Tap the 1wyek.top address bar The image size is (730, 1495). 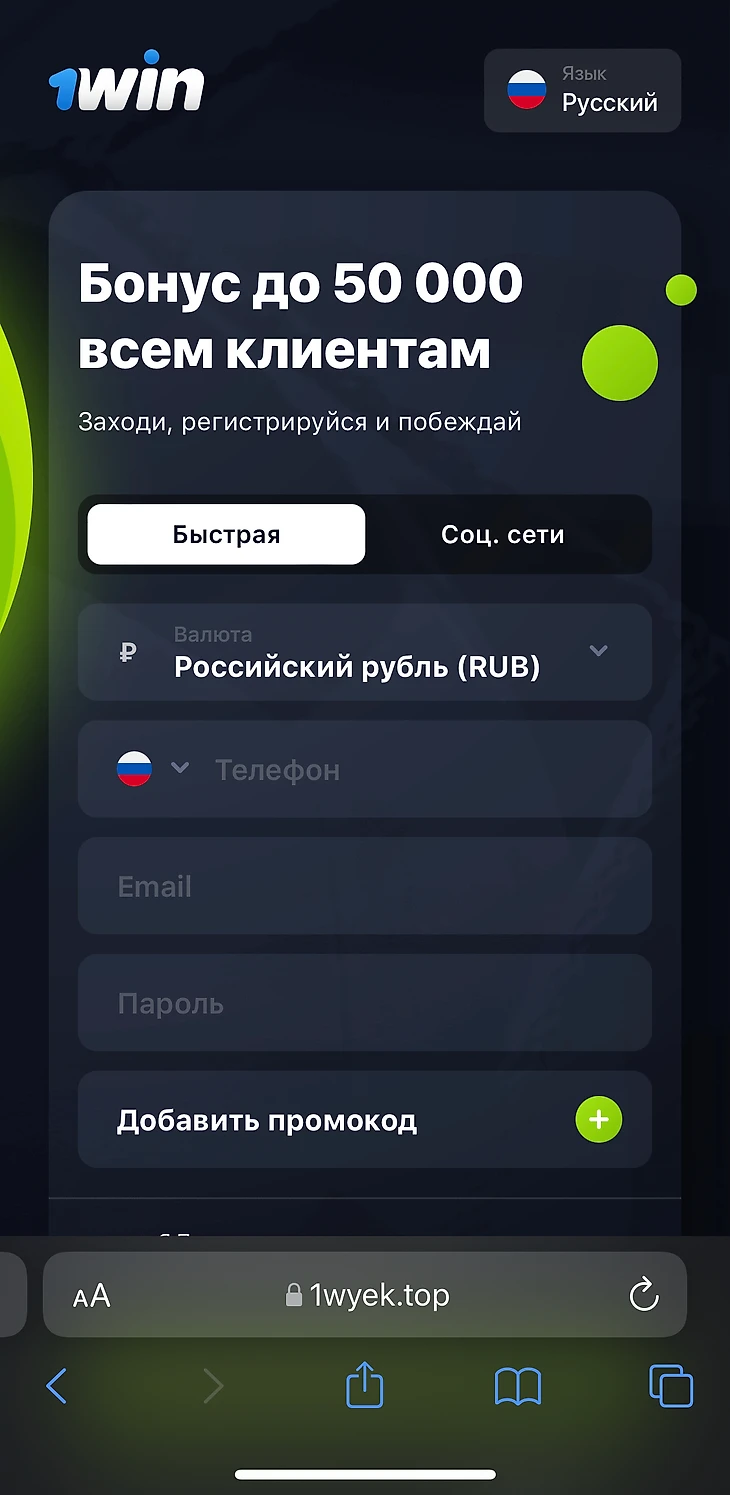click(x=370, y=1296)
